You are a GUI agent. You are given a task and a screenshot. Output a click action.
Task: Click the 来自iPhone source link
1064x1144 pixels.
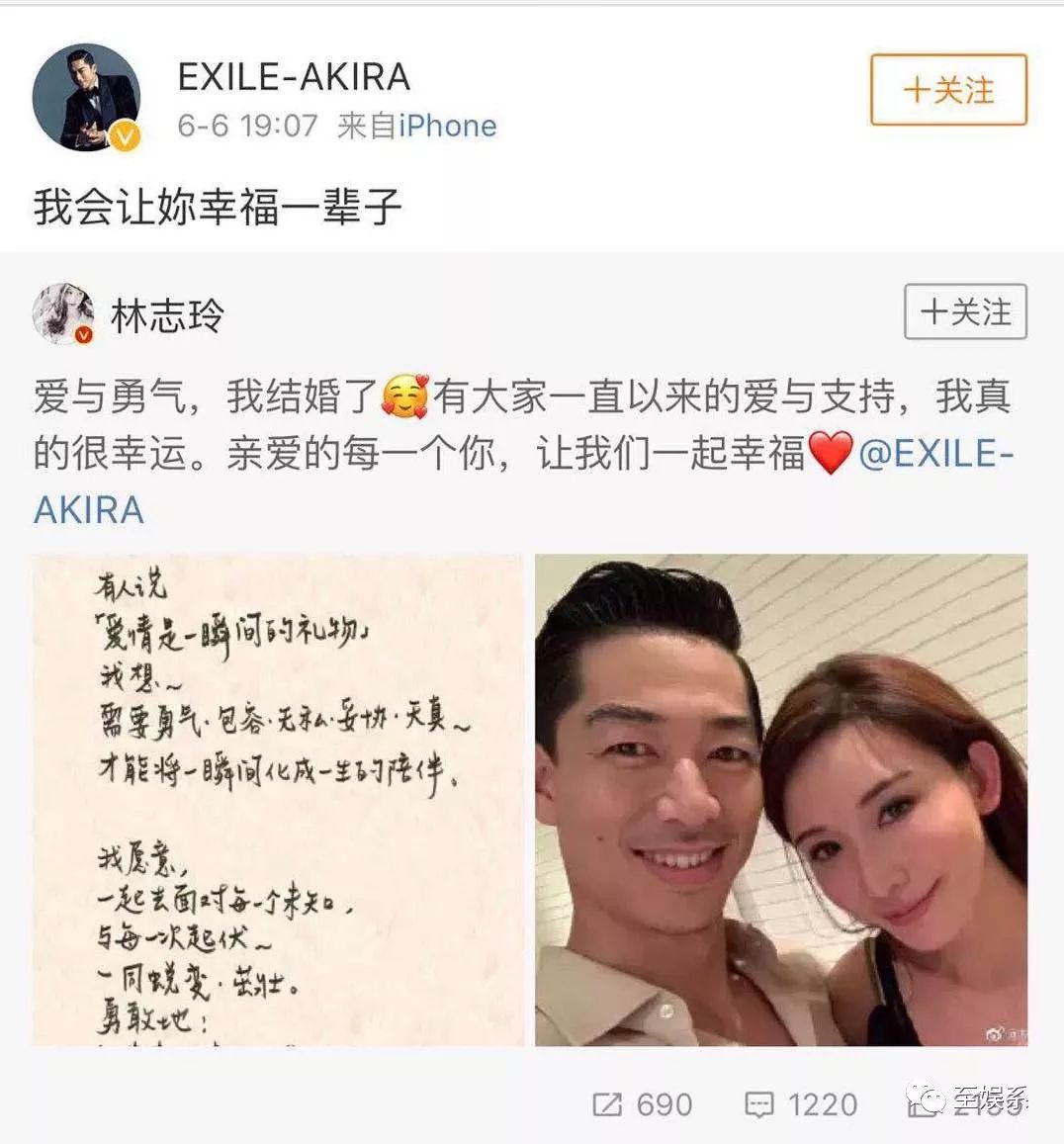pos(417,127)
